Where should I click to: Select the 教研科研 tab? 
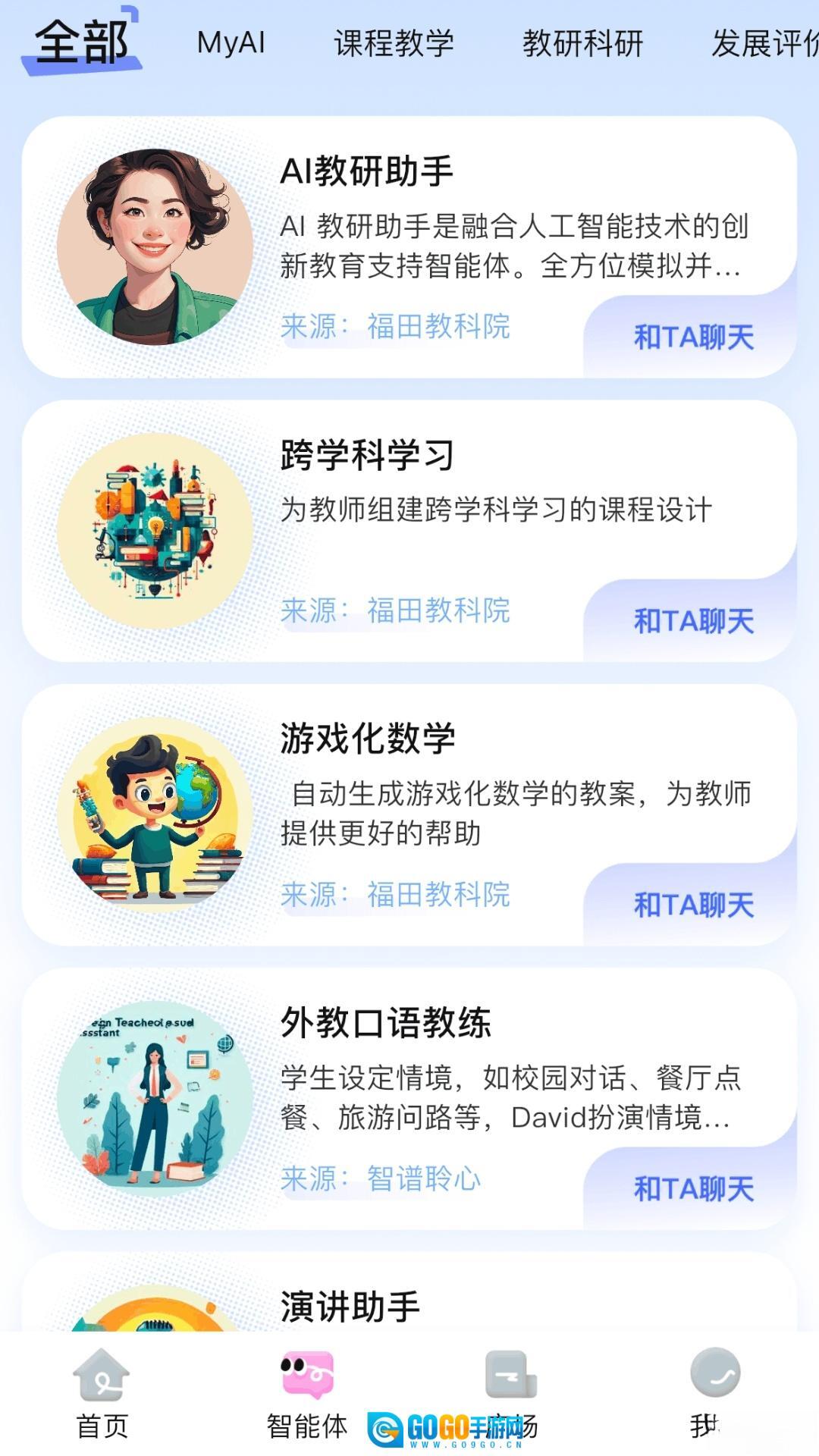pos(582,43)
